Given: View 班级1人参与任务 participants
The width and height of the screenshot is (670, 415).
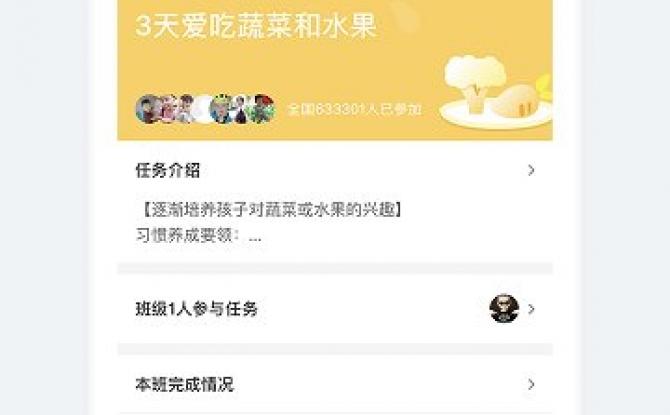Looking at the screenshot, I should pyautogui.click(x=334, y=309).
